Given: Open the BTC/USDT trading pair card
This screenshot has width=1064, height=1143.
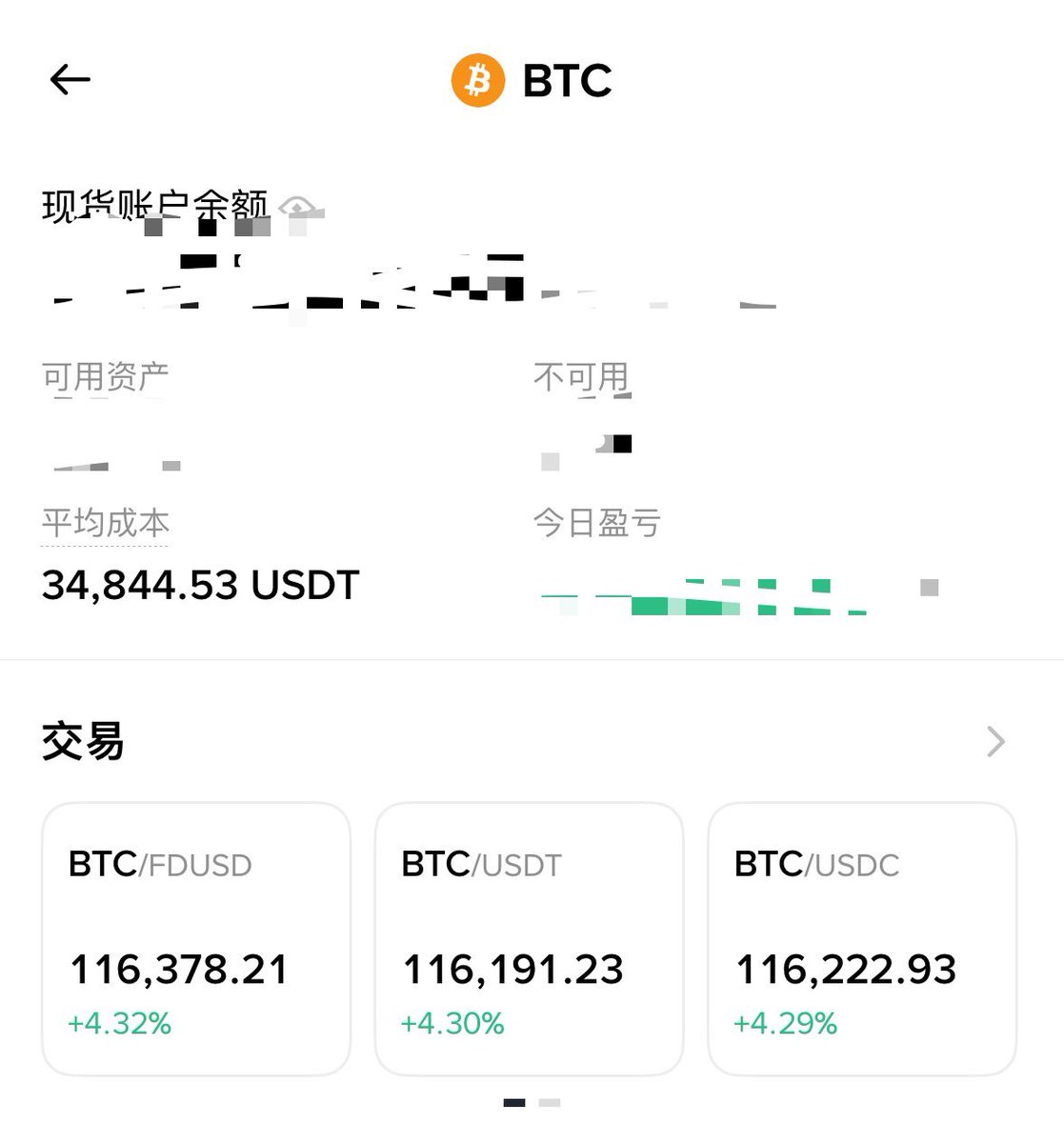Looking at the screenshot, I should point(529,938).
